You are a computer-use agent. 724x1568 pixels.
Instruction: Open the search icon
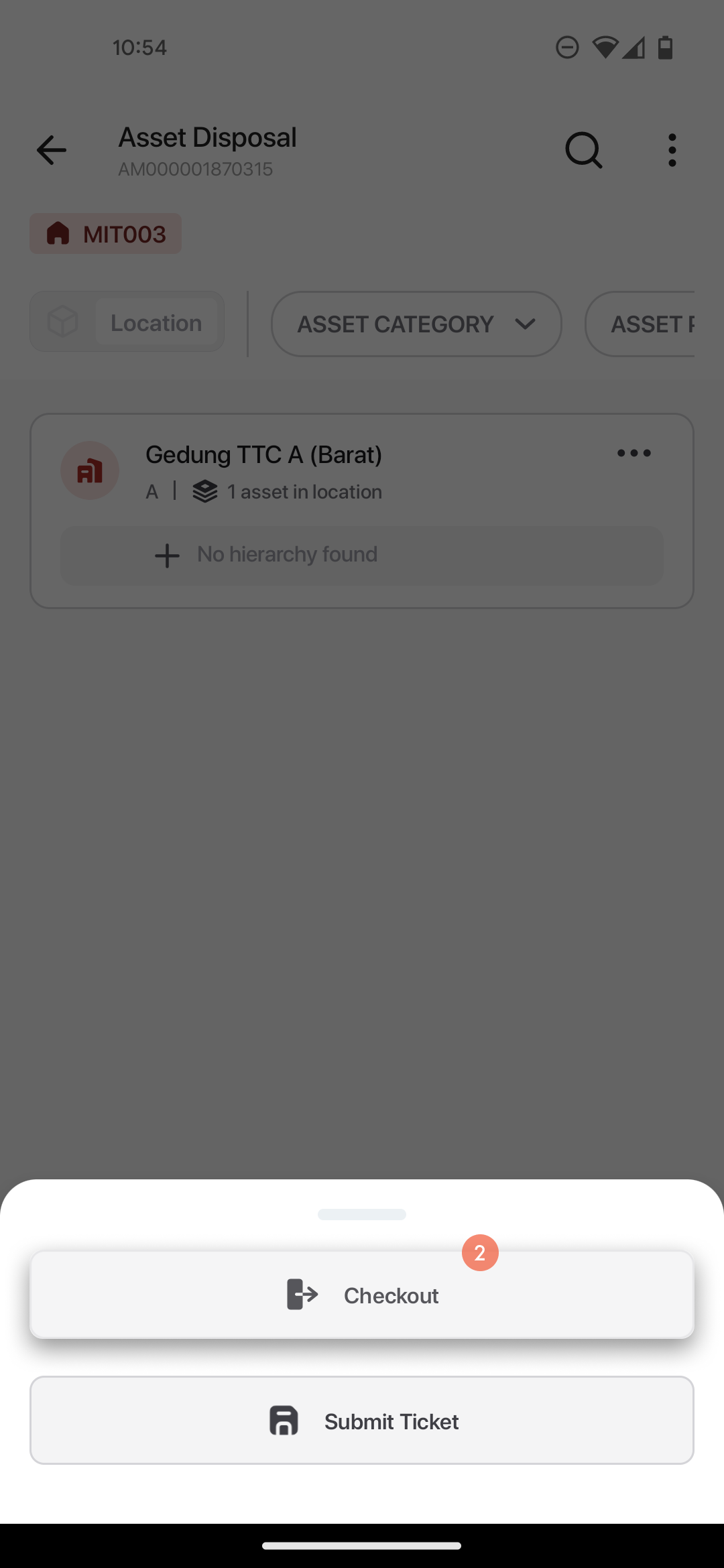(x=584, y=150)
